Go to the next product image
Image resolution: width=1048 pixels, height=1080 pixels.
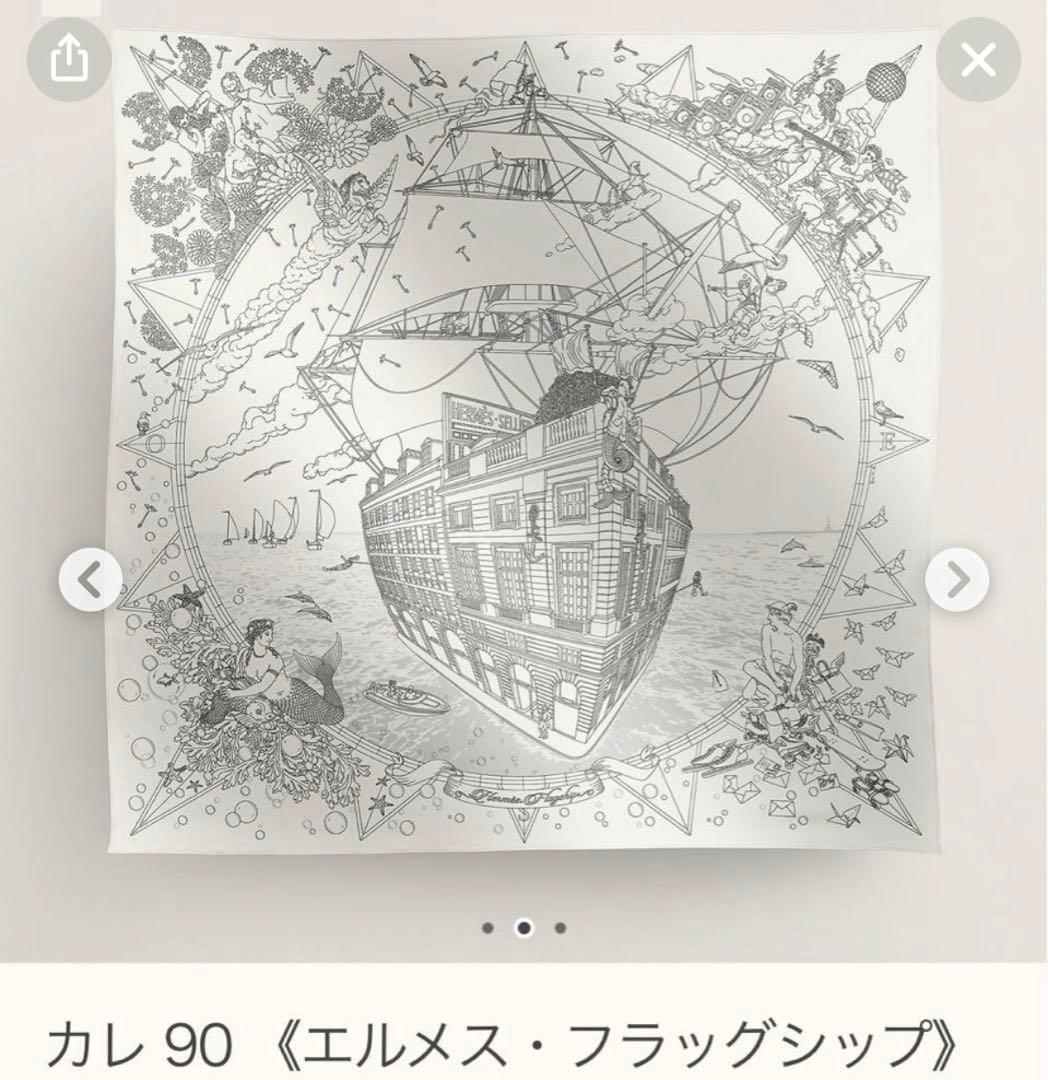(957, 579)
